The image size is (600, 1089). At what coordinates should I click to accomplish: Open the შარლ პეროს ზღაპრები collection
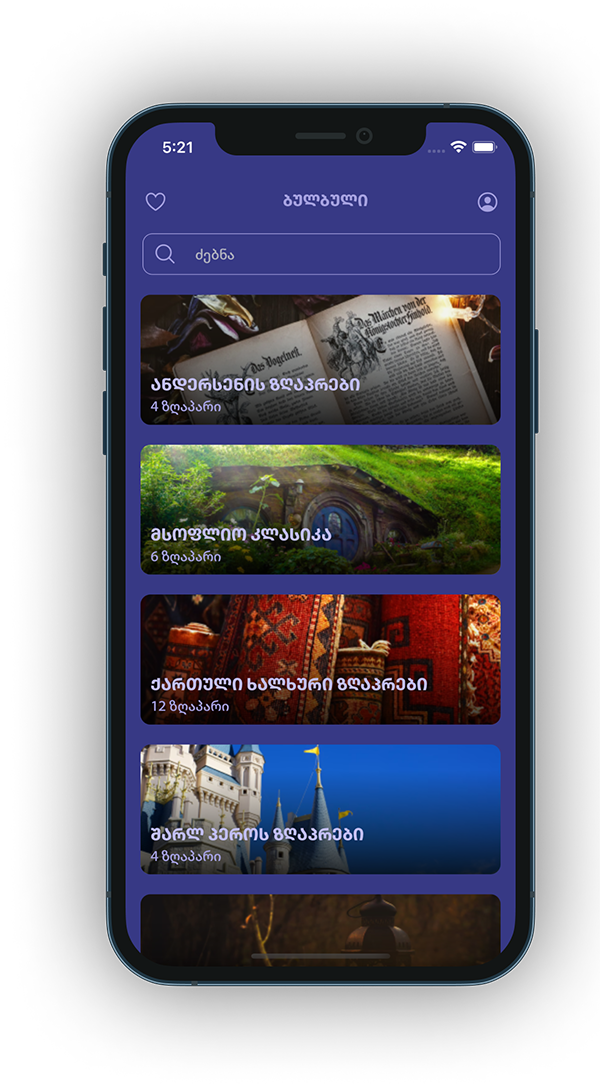tap(320, 809)
